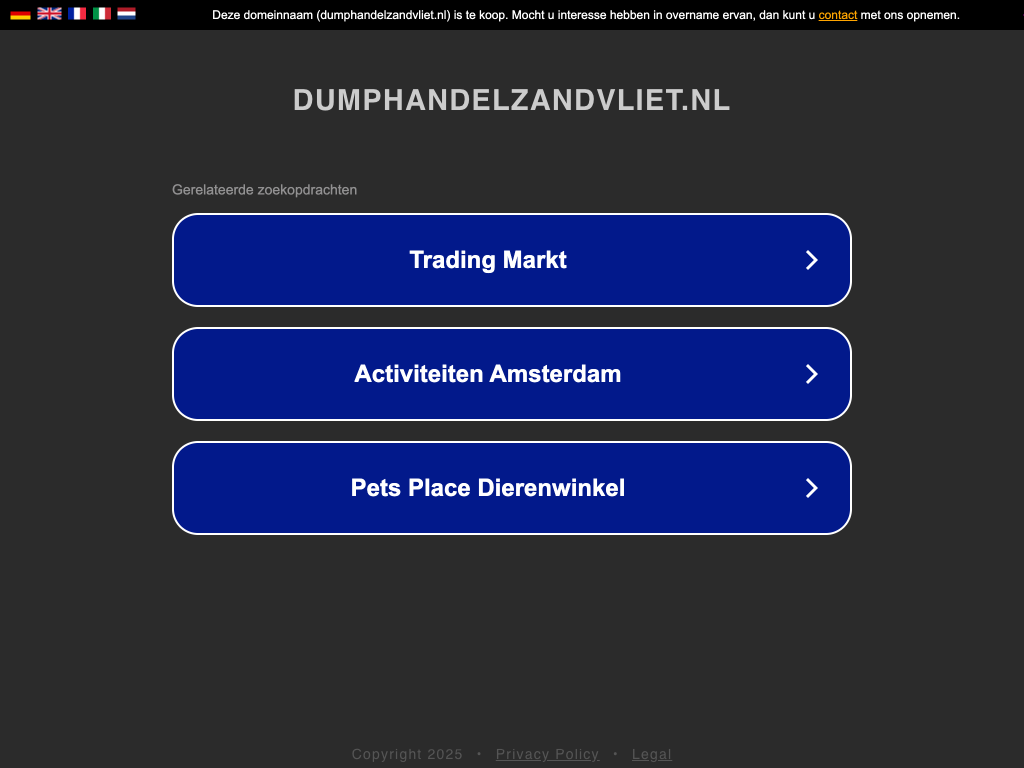This screenshot has width=1024, height=768.
Task: Tap the Activiteiten Amsterdam button
Action: 511,374
